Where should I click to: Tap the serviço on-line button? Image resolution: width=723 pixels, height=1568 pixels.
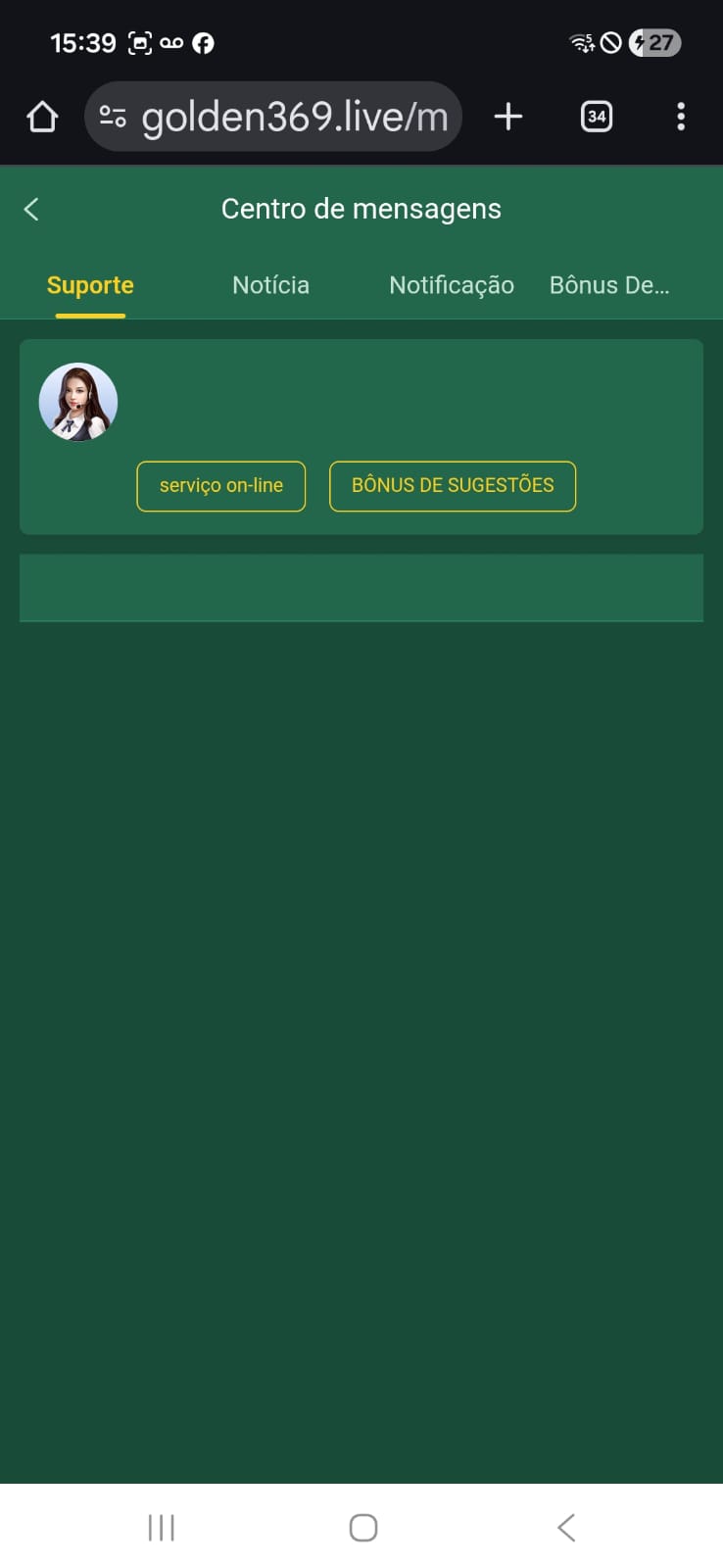220,486
